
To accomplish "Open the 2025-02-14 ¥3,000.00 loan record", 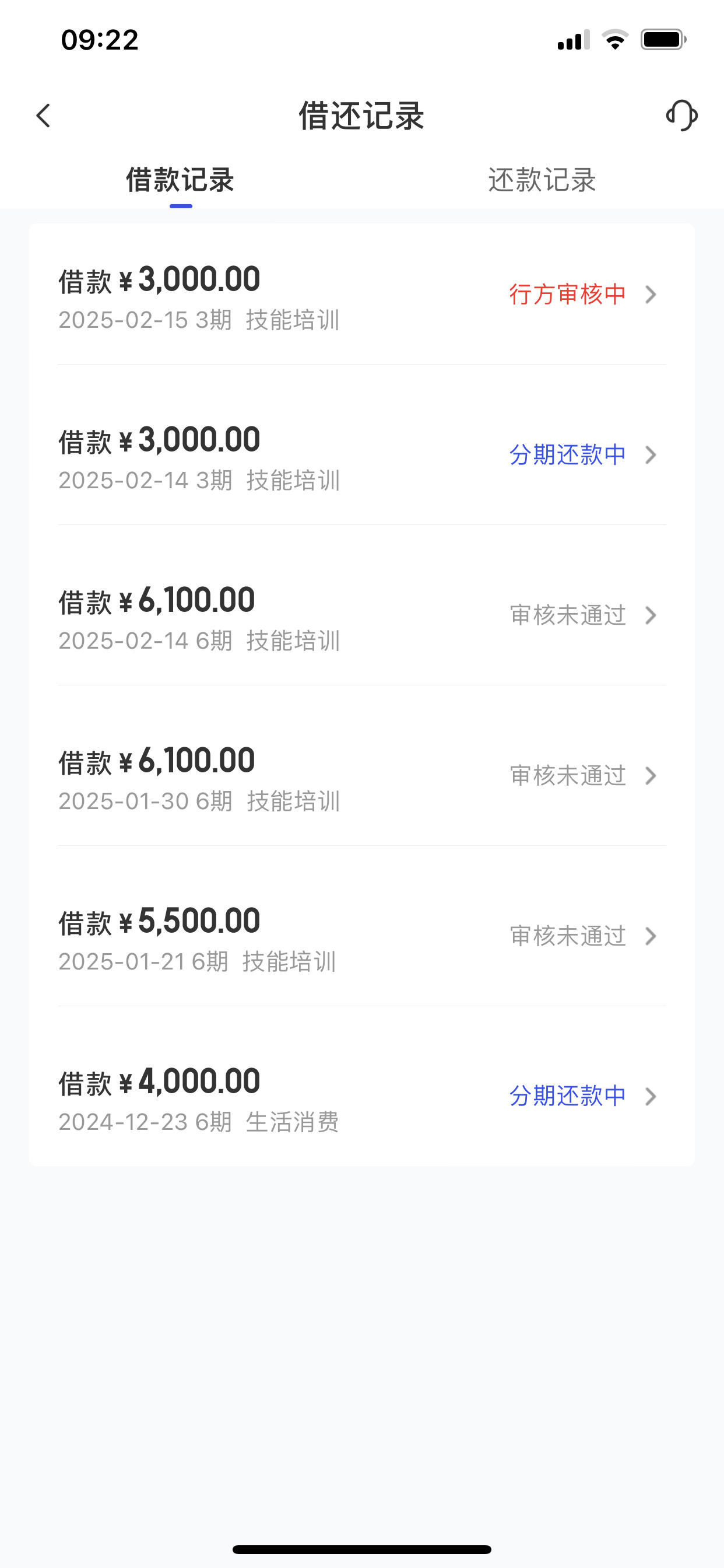I will [362, 454].
